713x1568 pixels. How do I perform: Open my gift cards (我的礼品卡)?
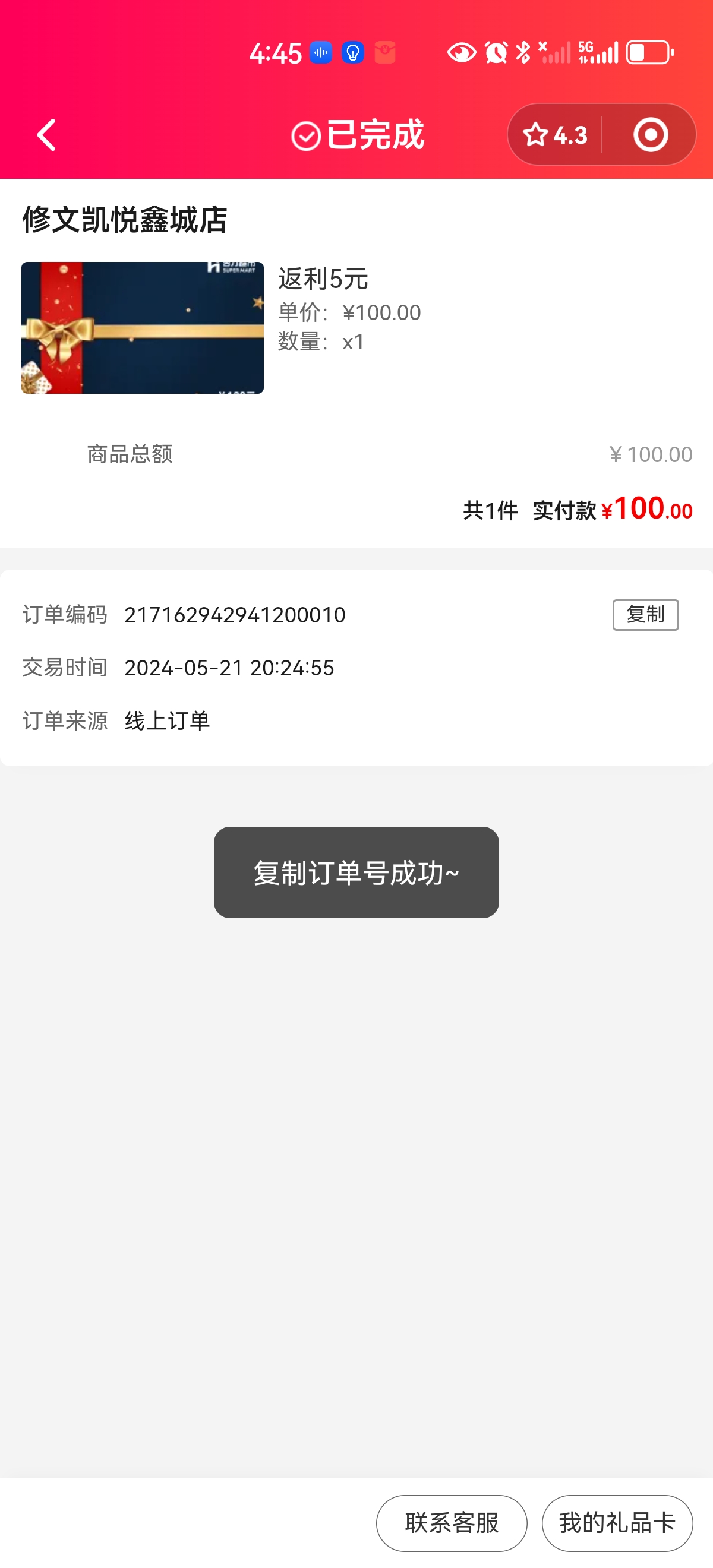tap(617, 1522)
